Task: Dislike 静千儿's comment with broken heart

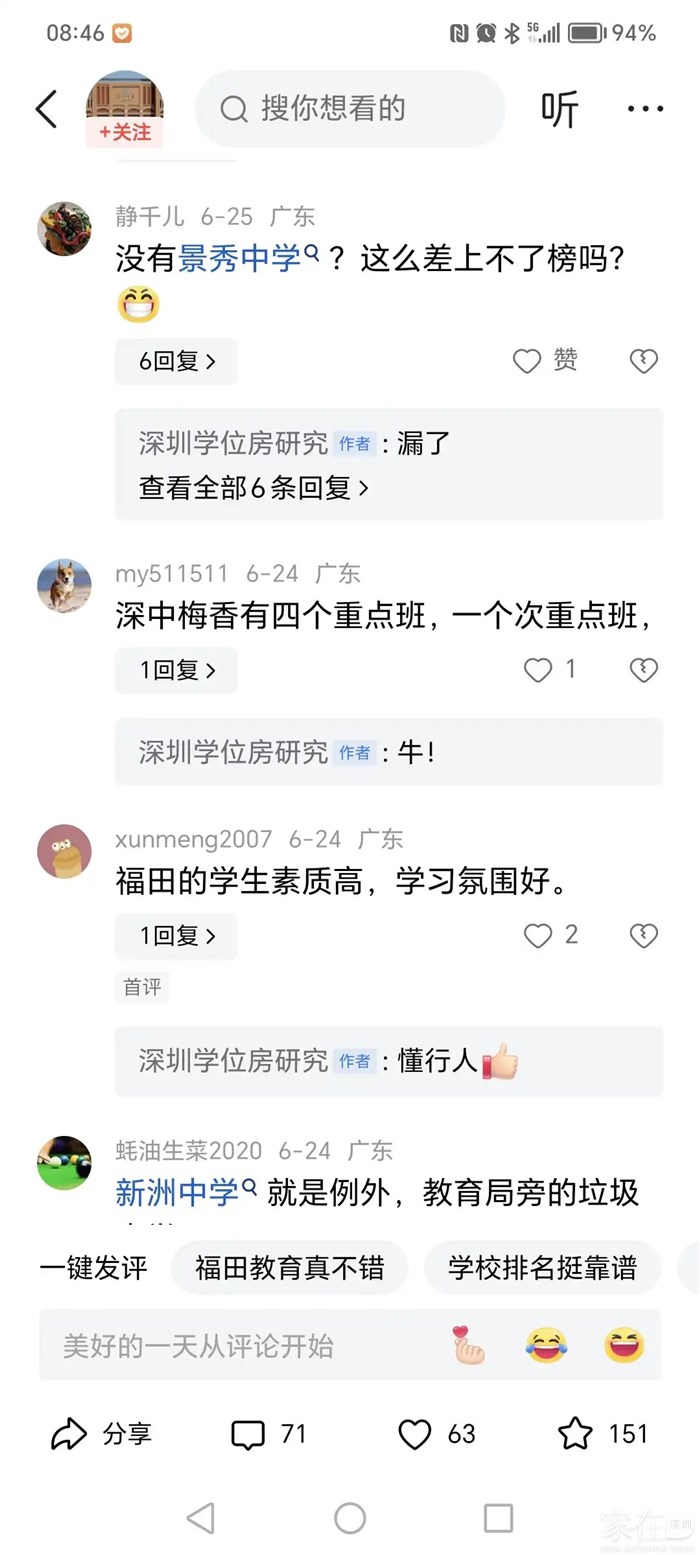Action: 644,361
